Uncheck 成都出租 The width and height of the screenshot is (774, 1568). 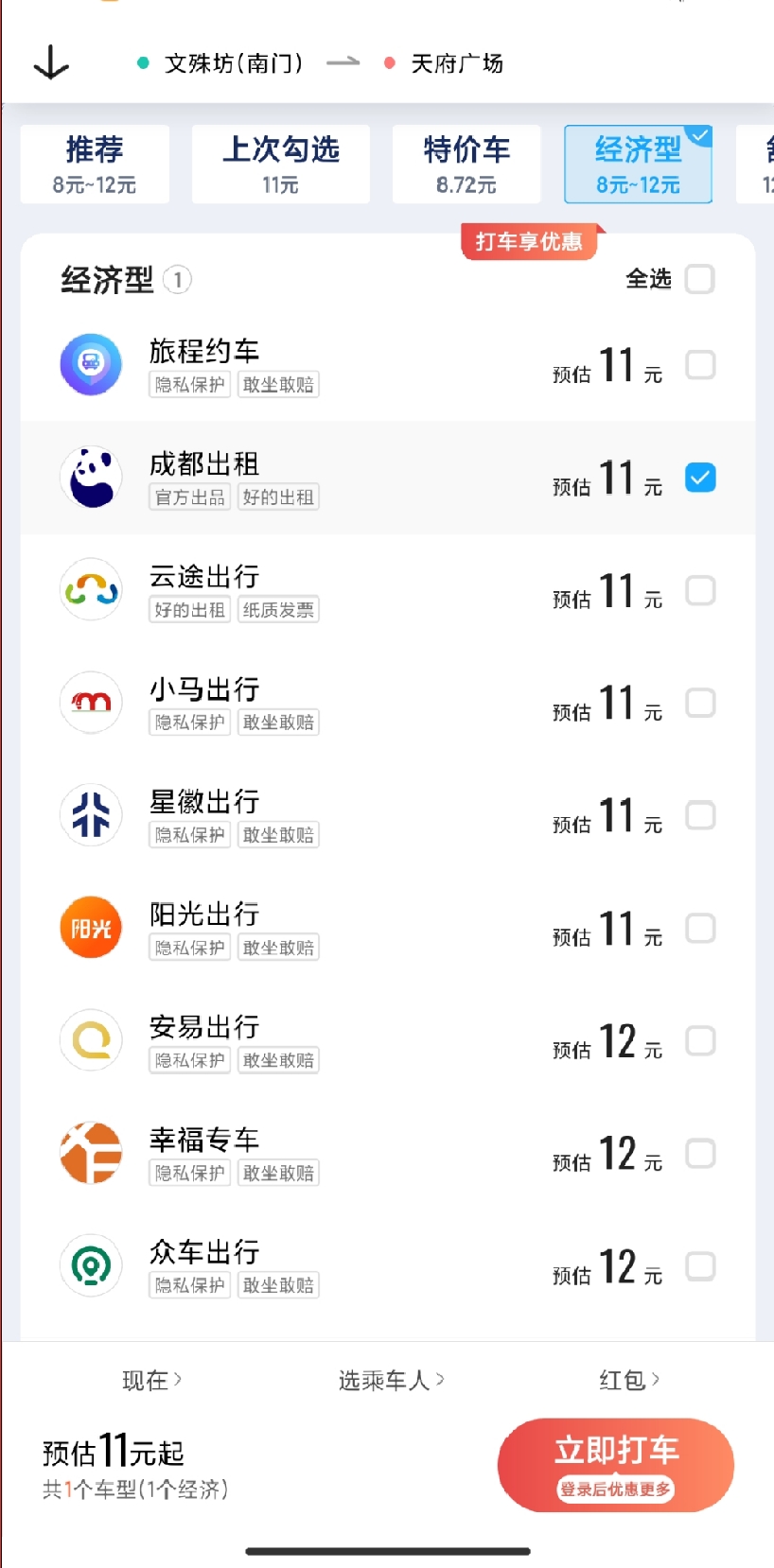point(700,478)
